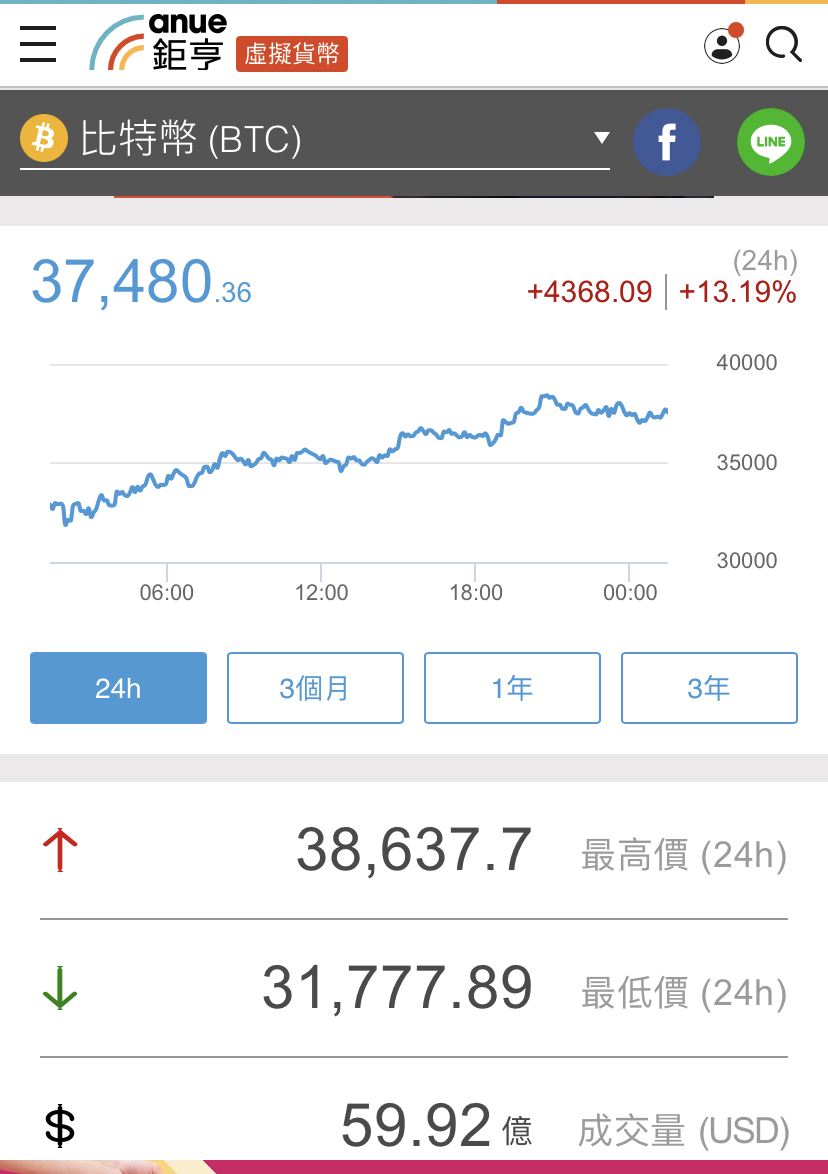
Task: Share this page on Facebook
Action: pyautogui.click(x=667, y=142)
